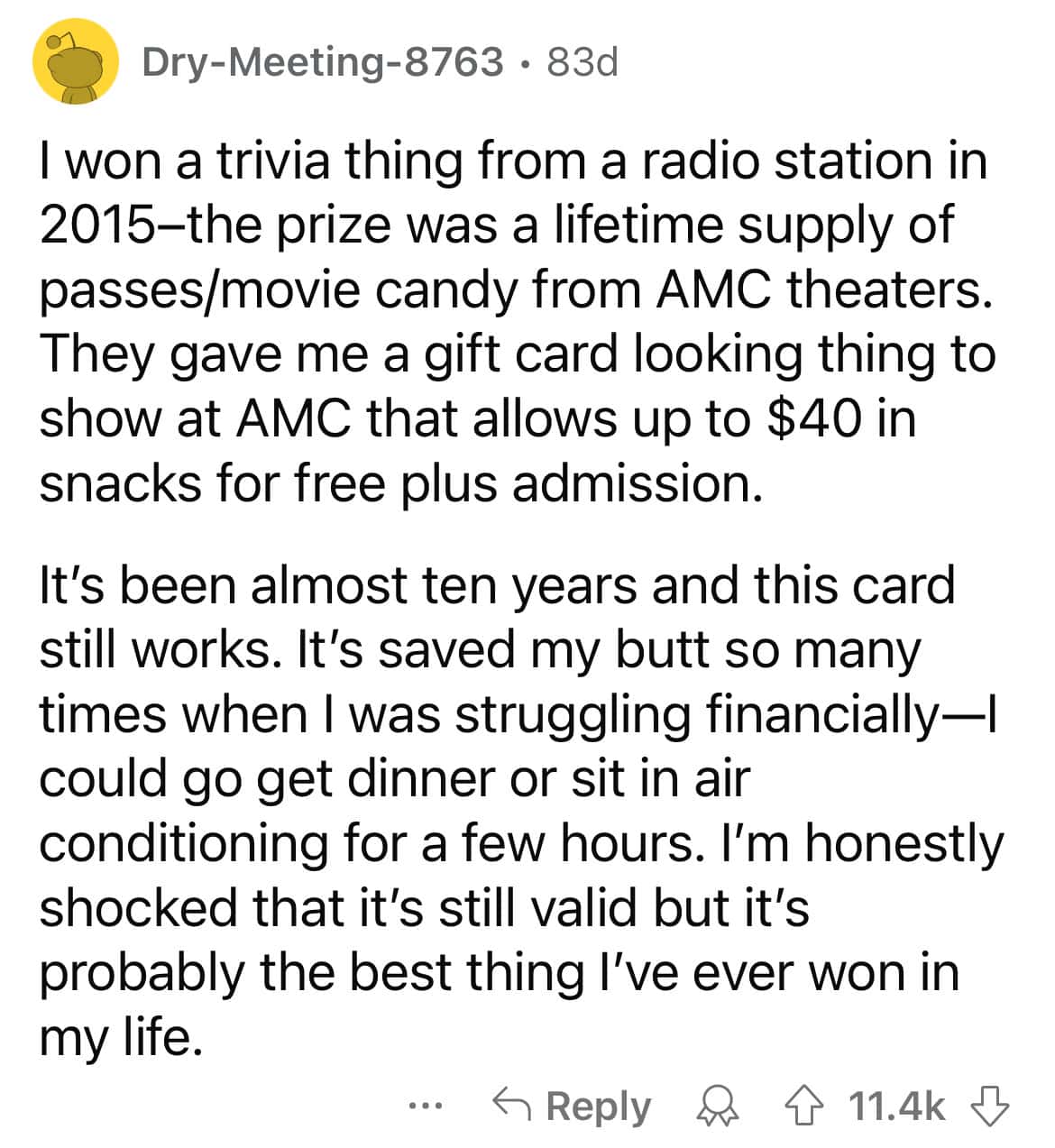The image size is (1055, 1148).
Task: Click the username Dry-Meeting-8763 link
Action: click(x=322, y=63)
